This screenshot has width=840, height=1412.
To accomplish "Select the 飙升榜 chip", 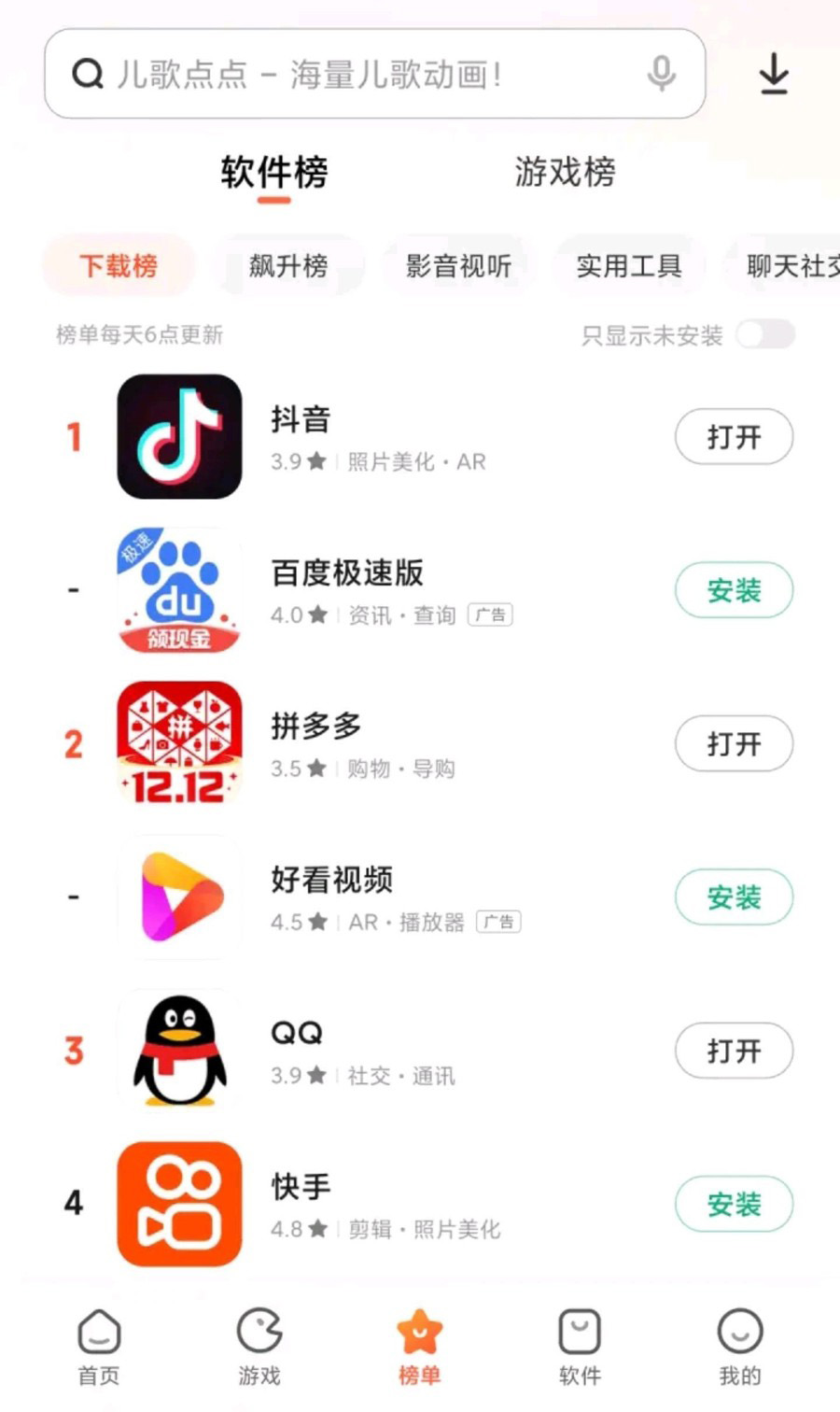I will click(288, 266).
